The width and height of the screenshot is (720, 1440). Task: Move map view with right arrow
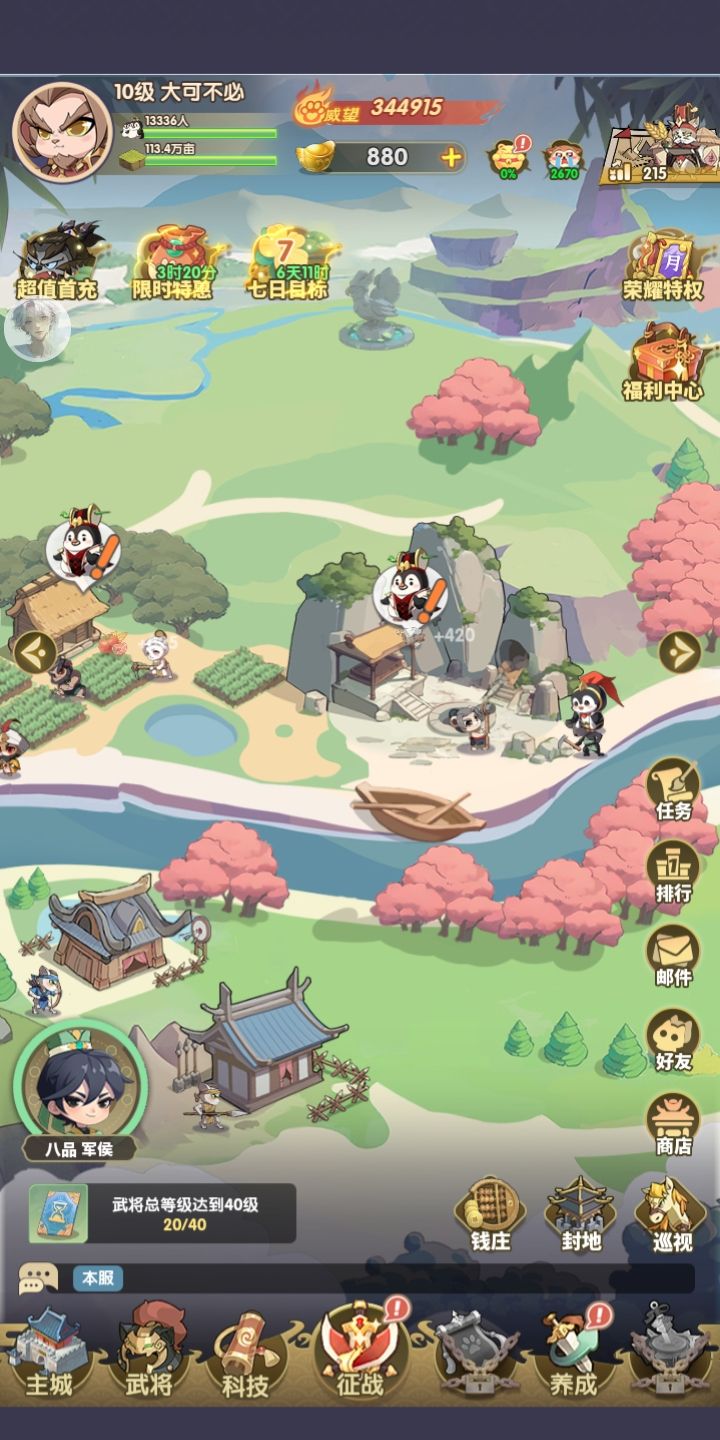[680, 652]
